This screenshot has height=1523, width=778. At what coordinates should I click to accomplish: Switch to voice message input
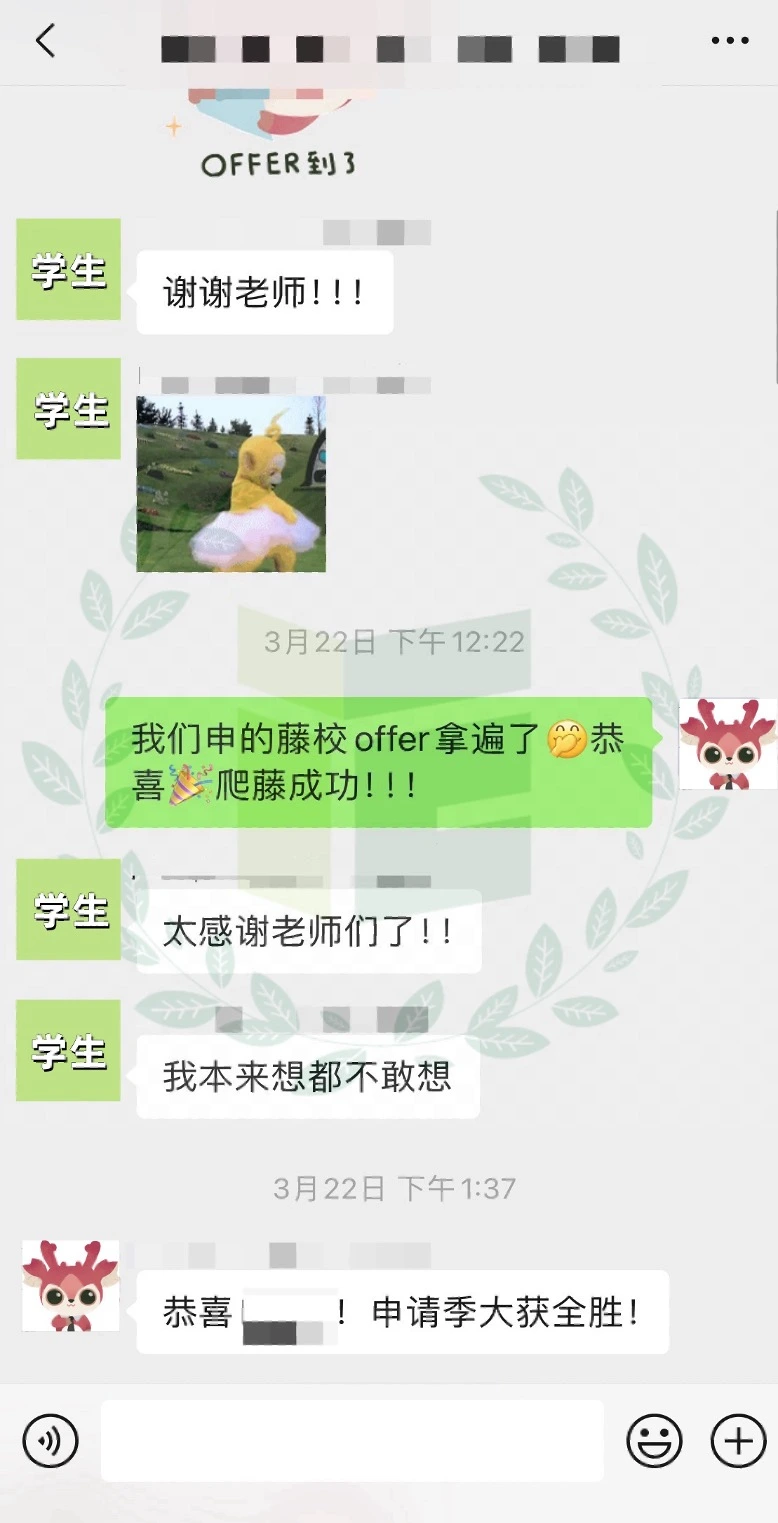click(x=50, y=1441)
